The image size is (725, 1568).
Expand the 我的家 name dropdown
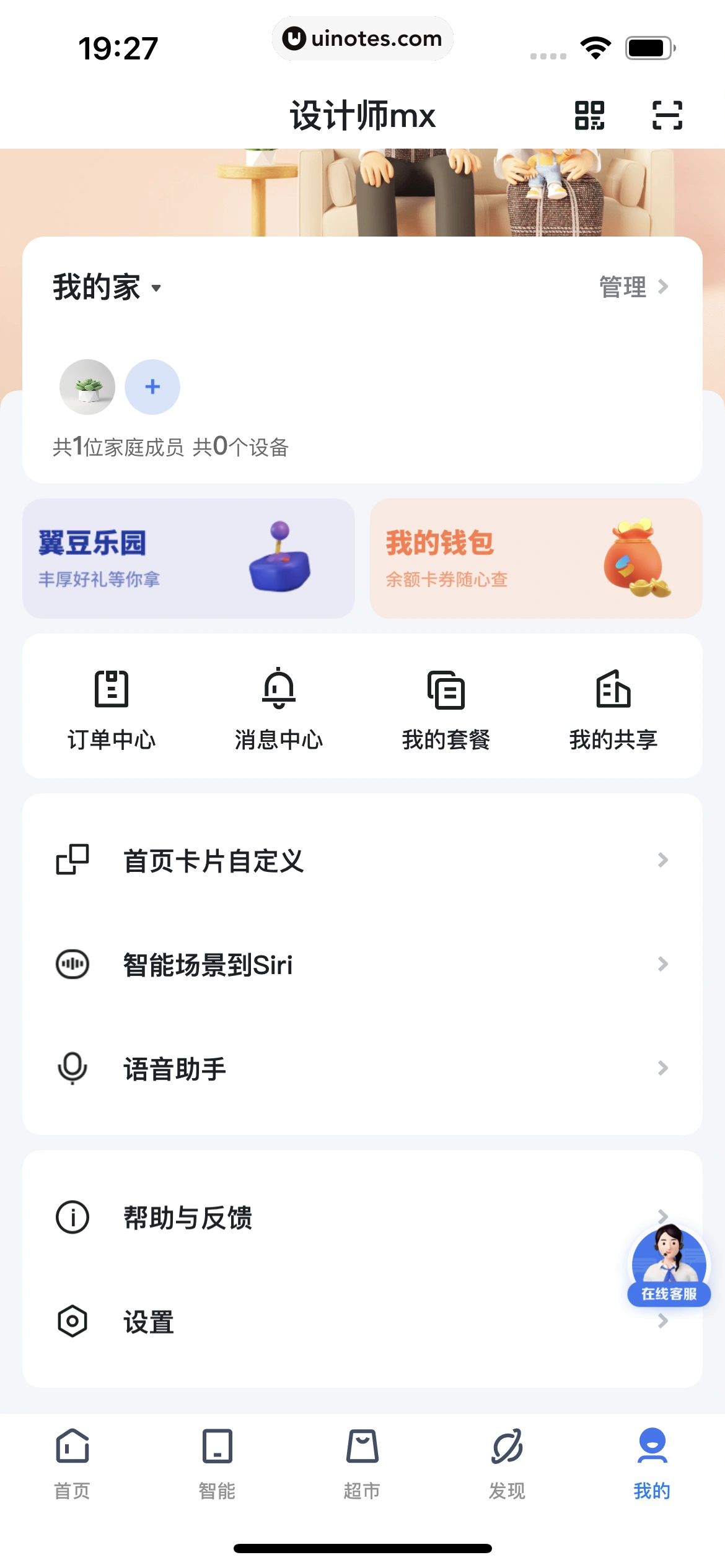click(x=156, y=289)
